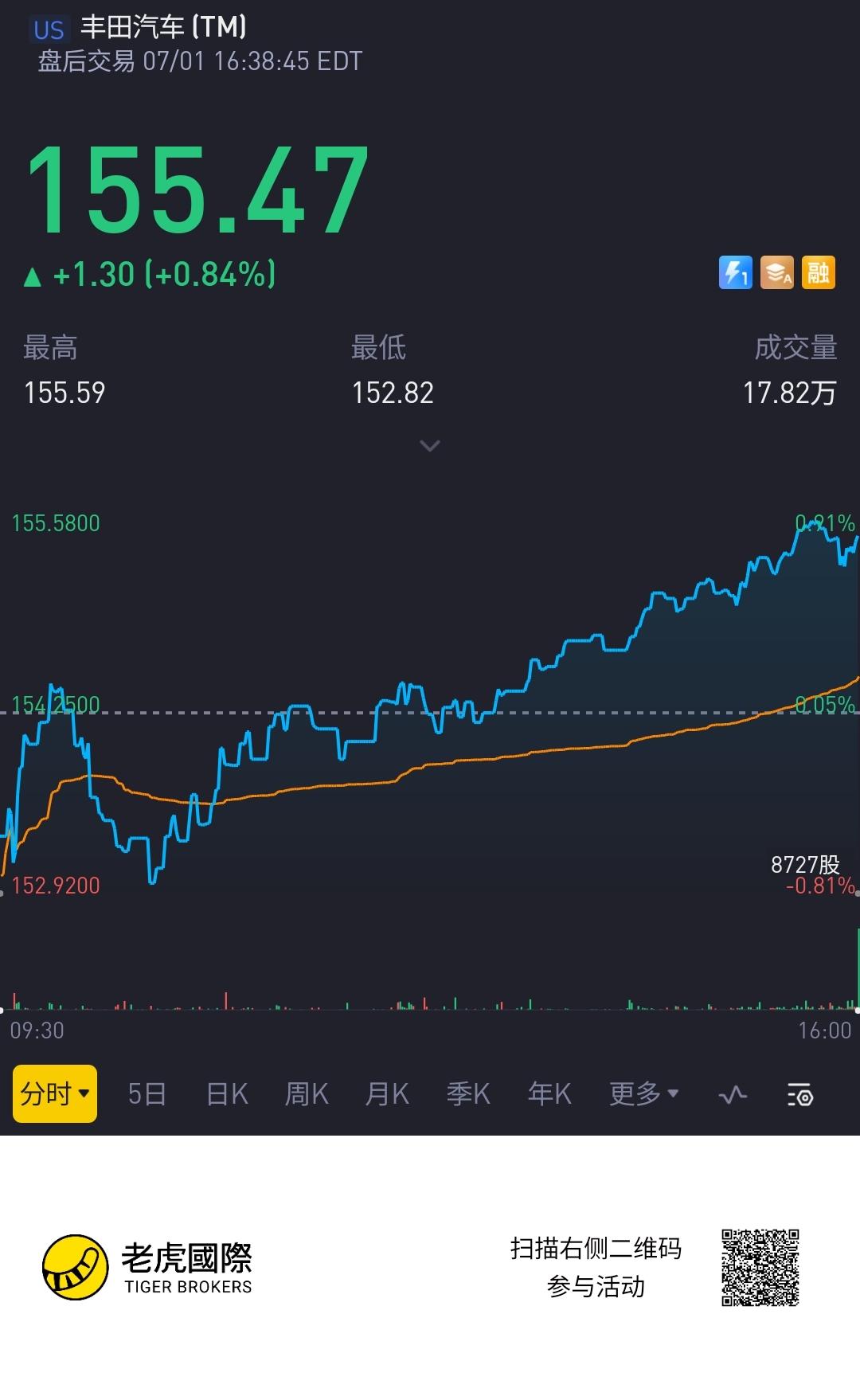
Task: Tap the 融 margin badge
Action: coord(818,273)
